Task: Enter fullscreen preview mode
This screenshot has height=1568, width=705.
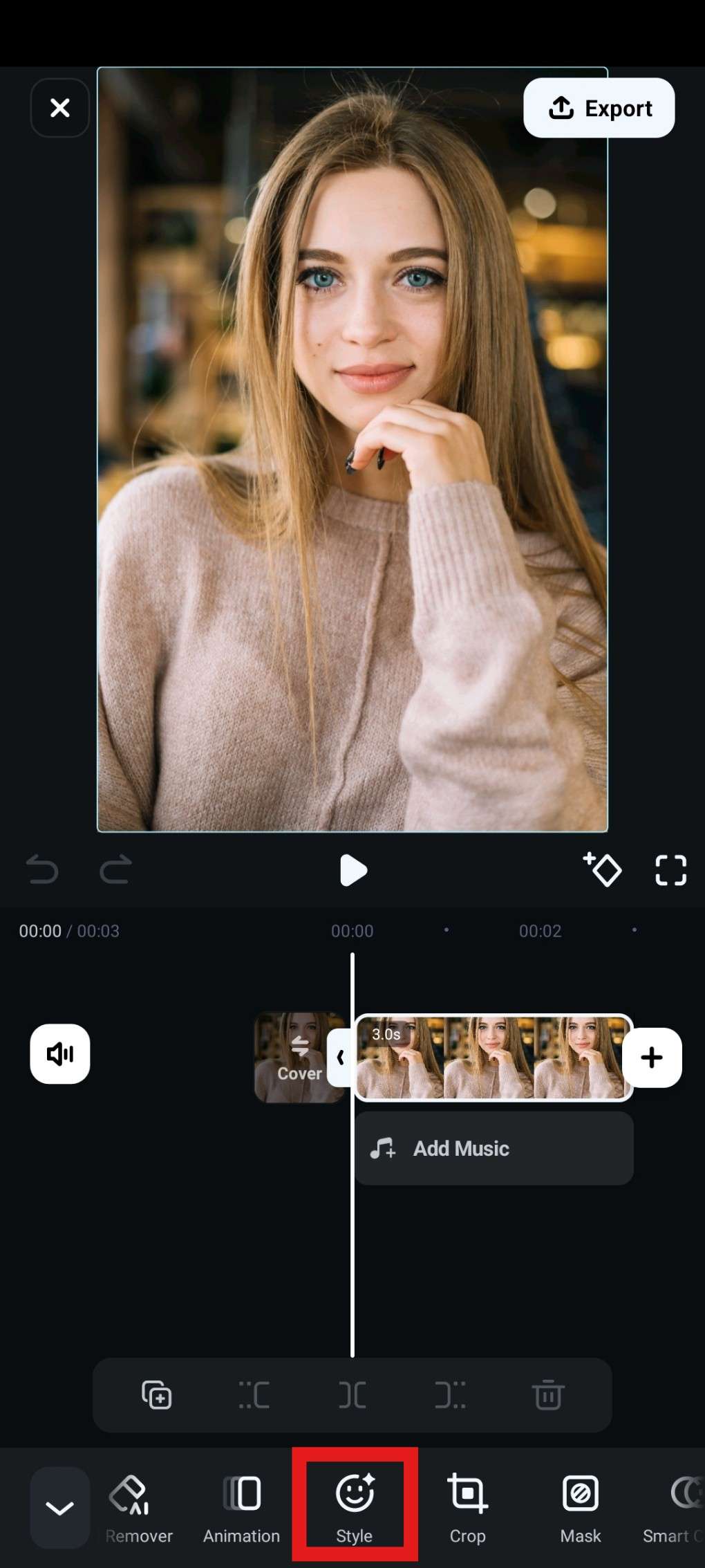Action: pos(670,870)
